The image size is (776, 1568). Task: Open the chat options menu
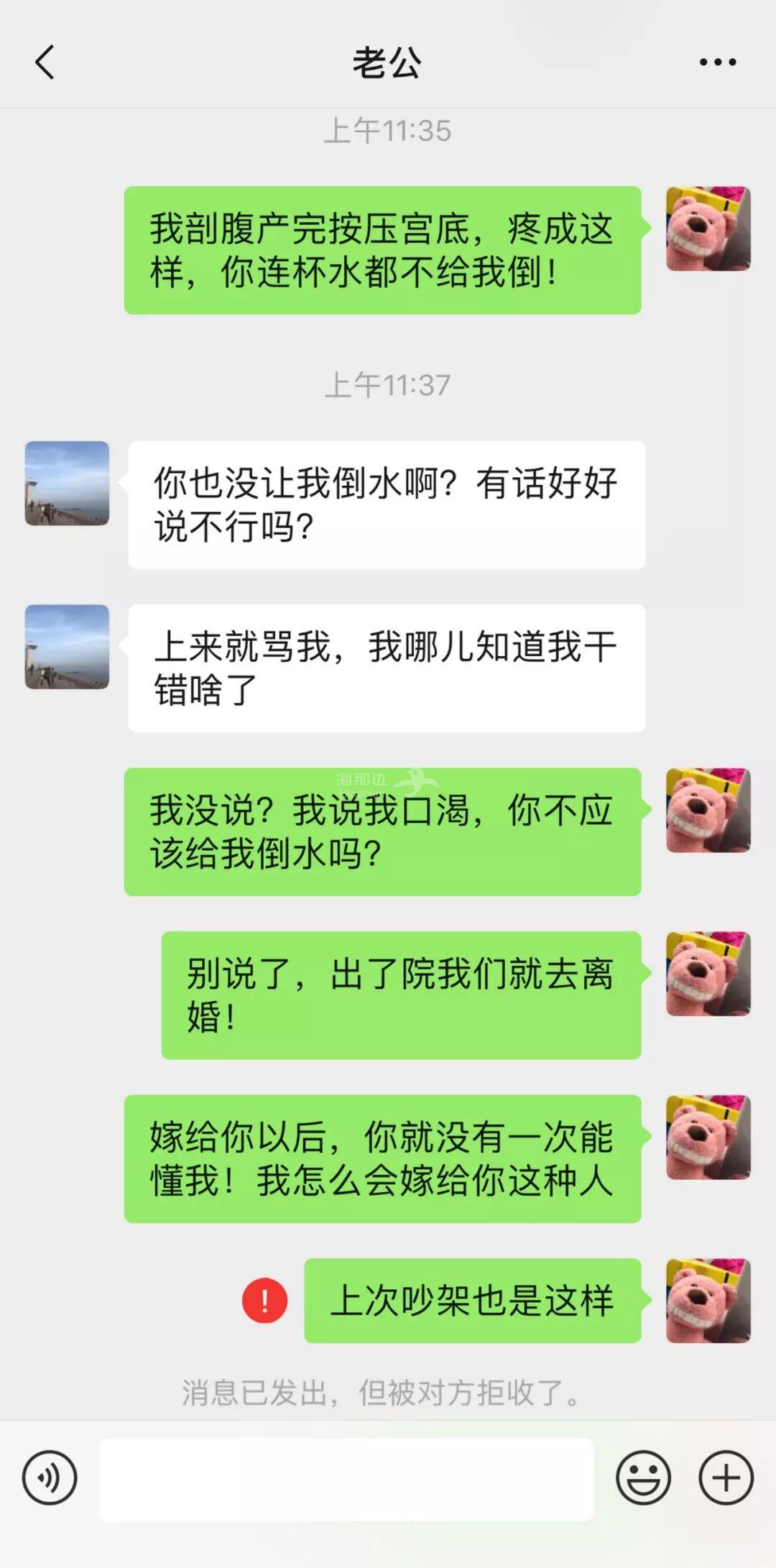pos(718,63)
